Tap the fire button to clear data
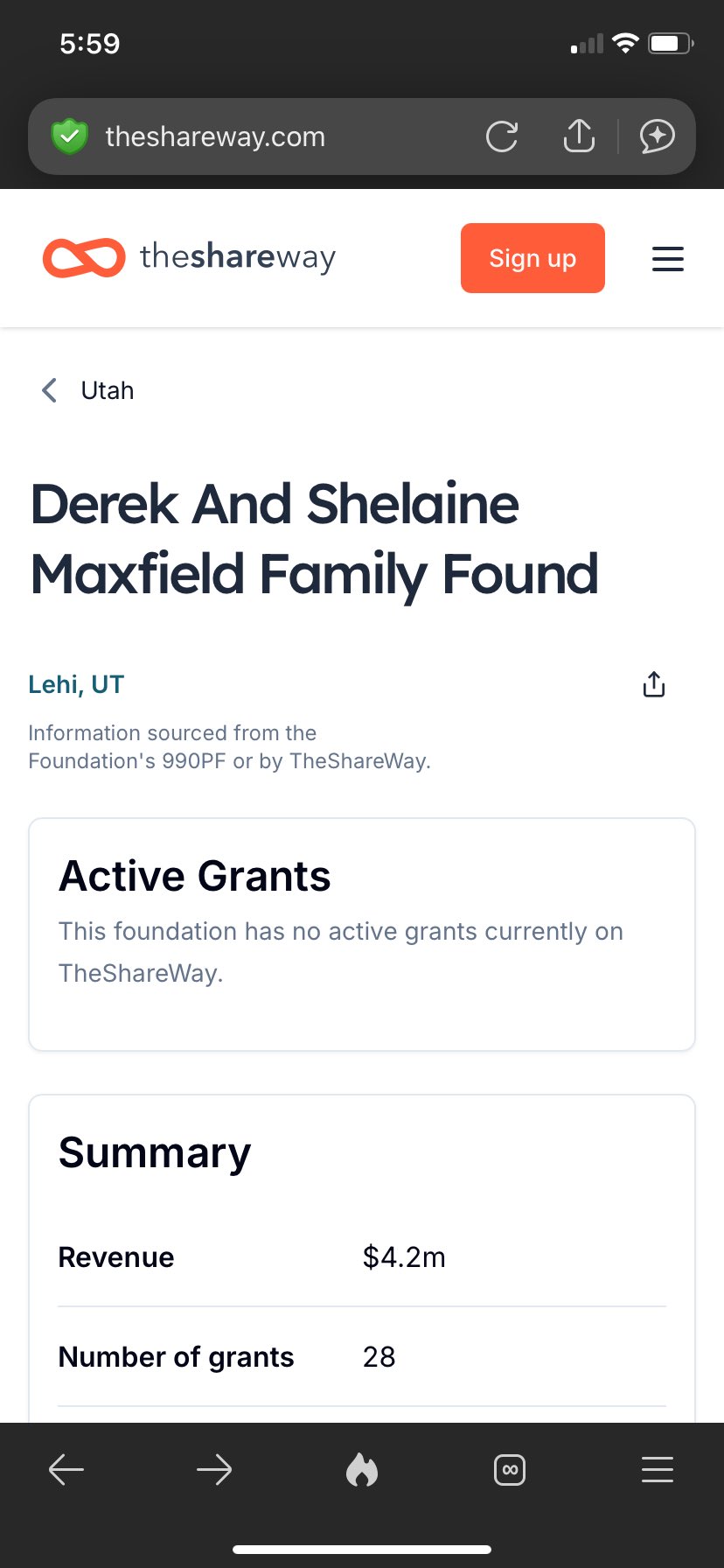 [362, 1470]
